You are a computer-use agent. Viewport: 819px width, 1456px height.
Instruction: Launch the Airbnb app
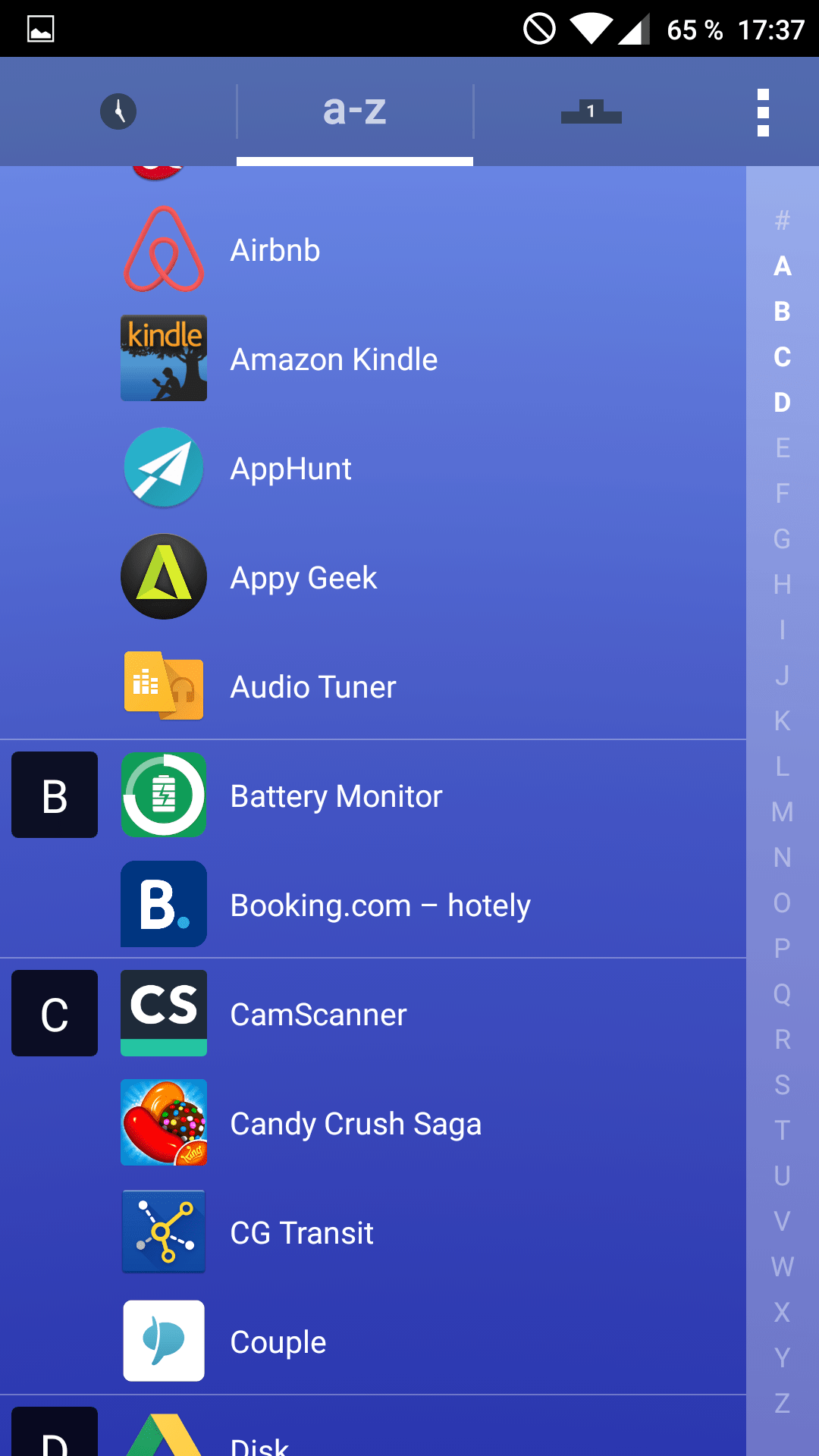(x=373, y=250)
